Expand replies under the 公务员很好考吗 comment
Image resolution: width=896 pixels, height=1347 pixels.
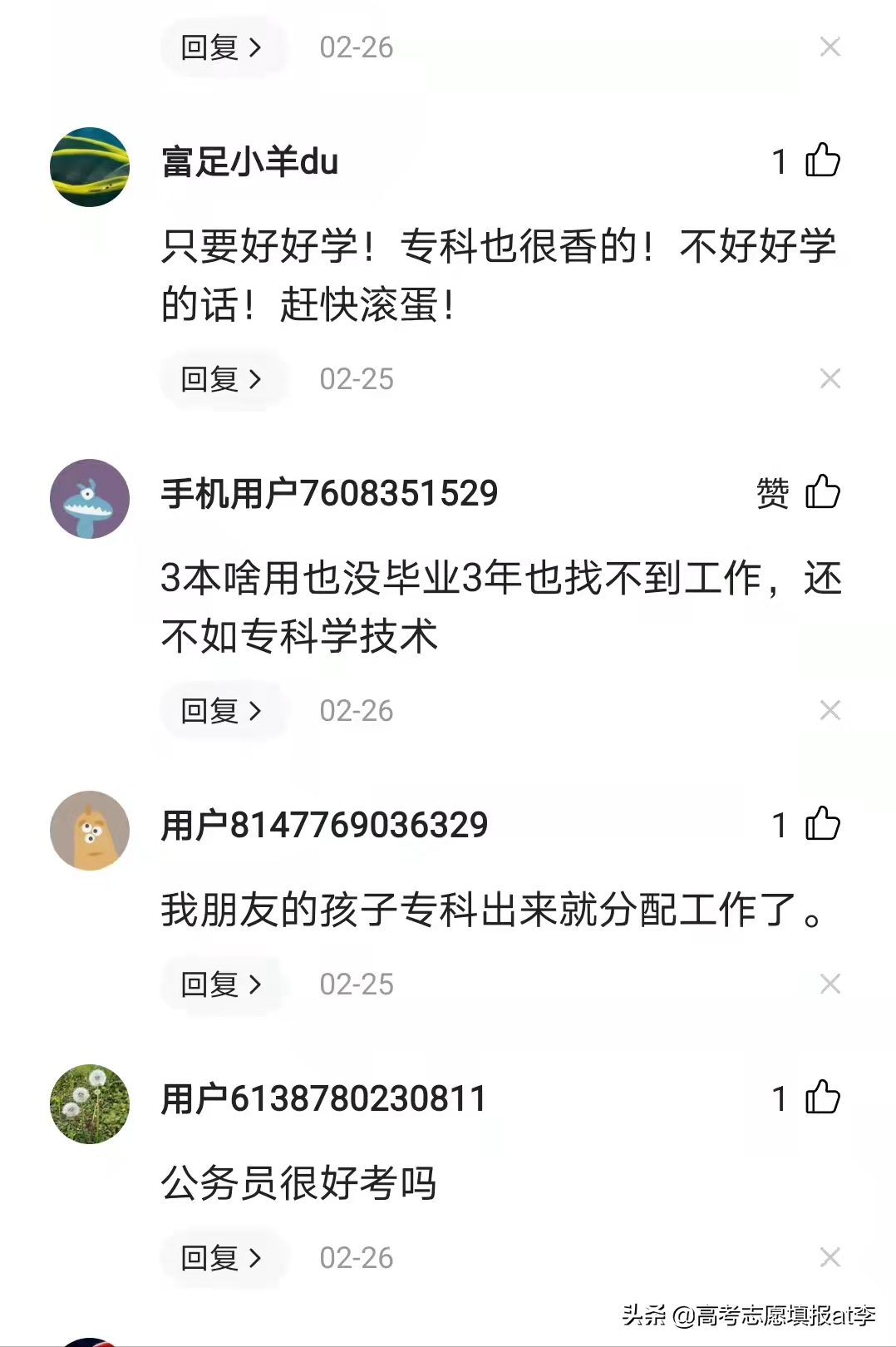(x=222, y=1258)
